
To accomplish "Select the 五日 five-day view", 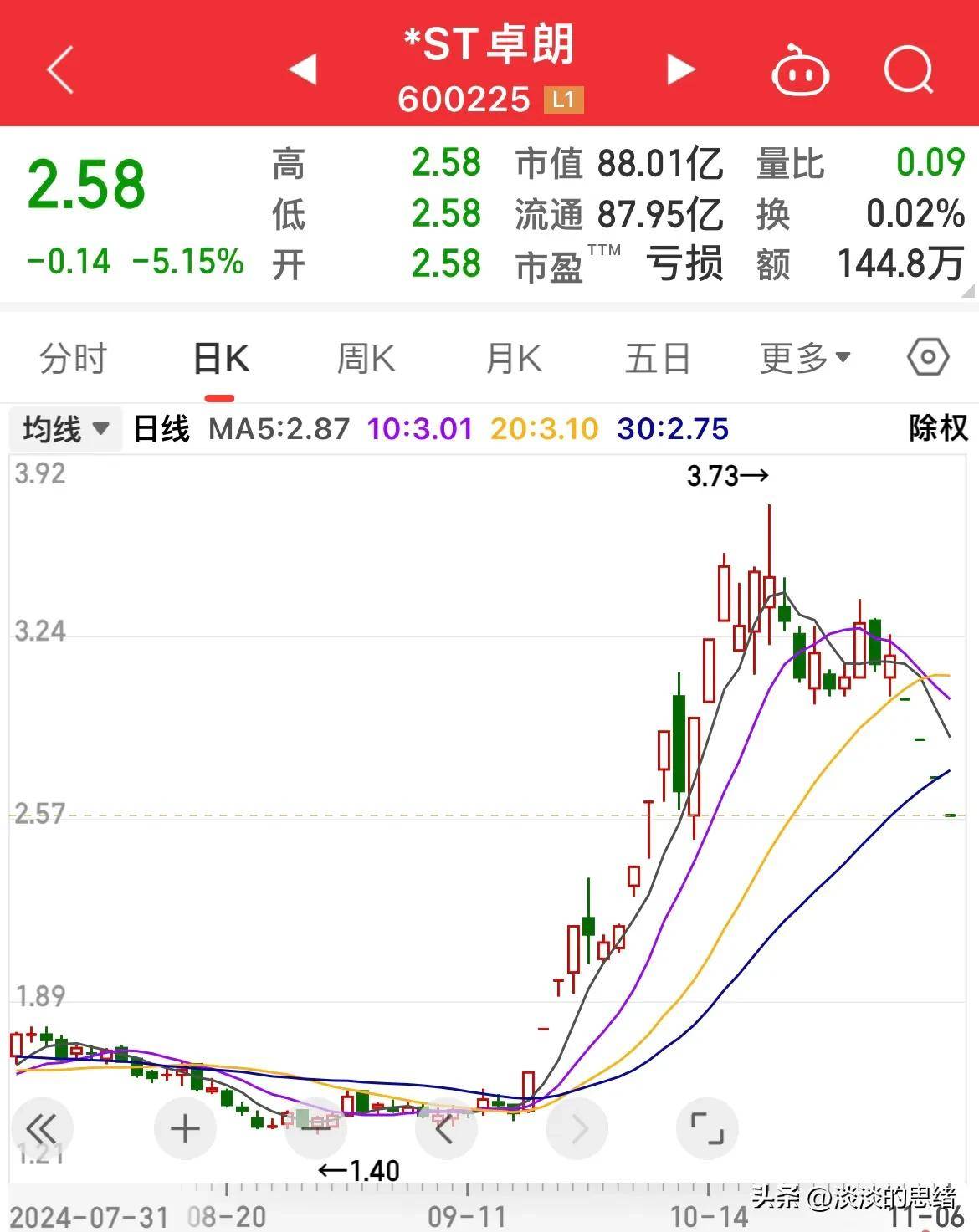I will (659, 358).
